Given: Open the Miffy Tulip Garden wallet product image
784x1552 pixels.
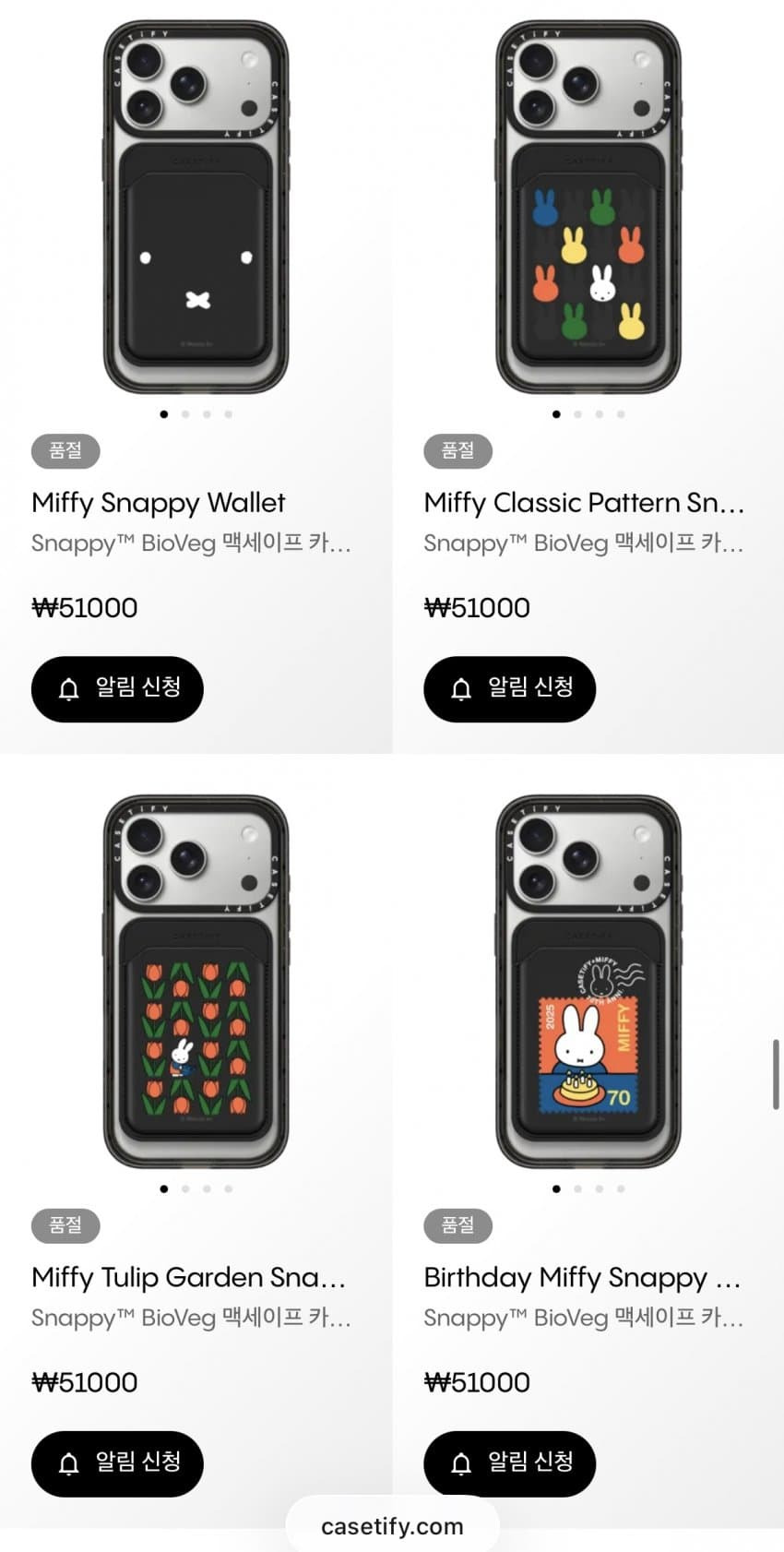Looking at the screenshot, I should click(196, 982).
